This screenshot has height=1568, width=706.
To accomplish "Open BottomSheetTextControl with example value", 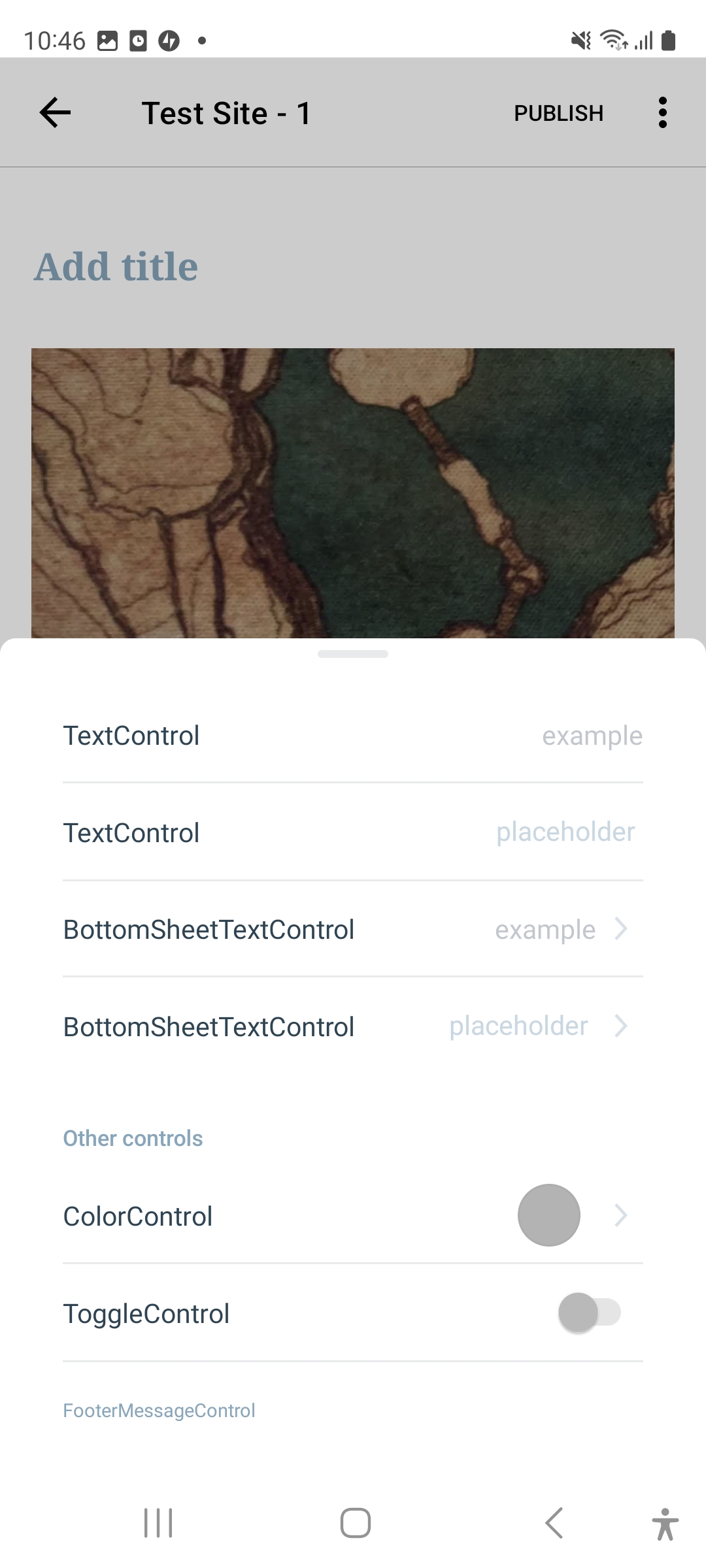I will [353, 929].
